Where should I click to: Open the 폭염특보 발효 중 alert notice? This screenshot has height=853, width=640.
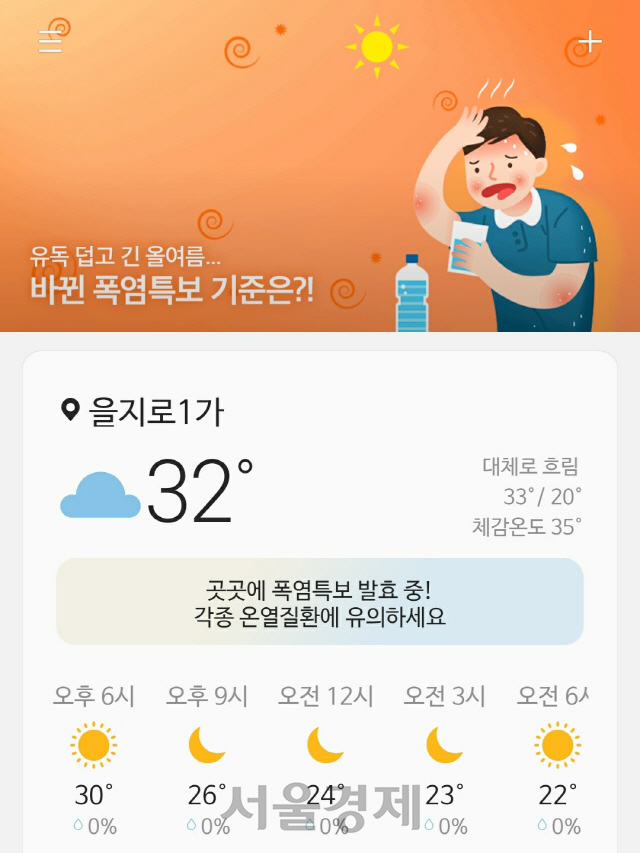(x=320, y=601)
